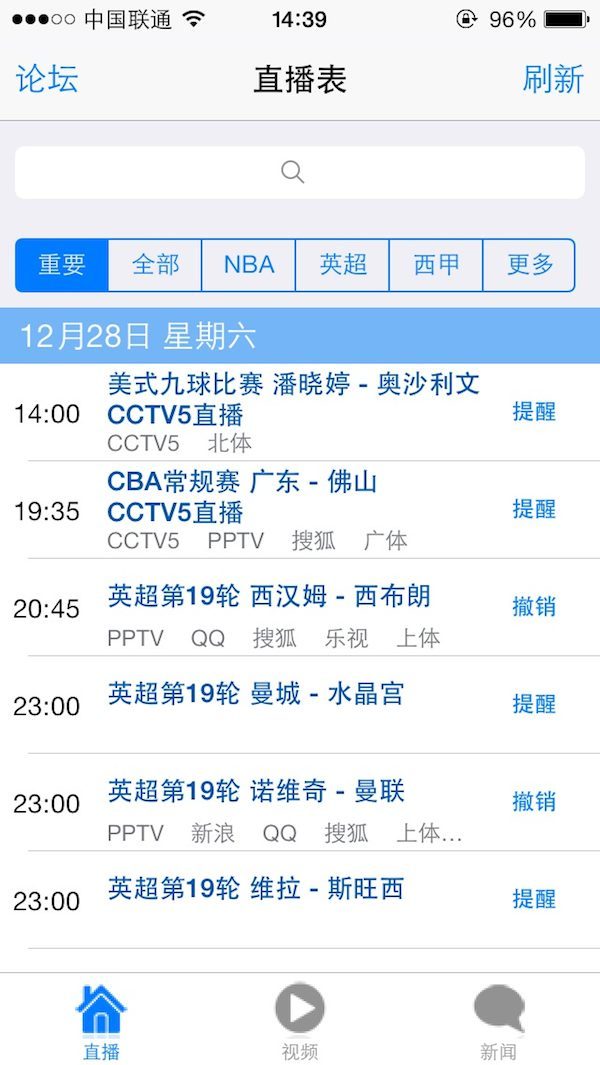This screenshot has width=600, height=1065.
Task: Go to the 直播 tab
Action: point(101,1022)
